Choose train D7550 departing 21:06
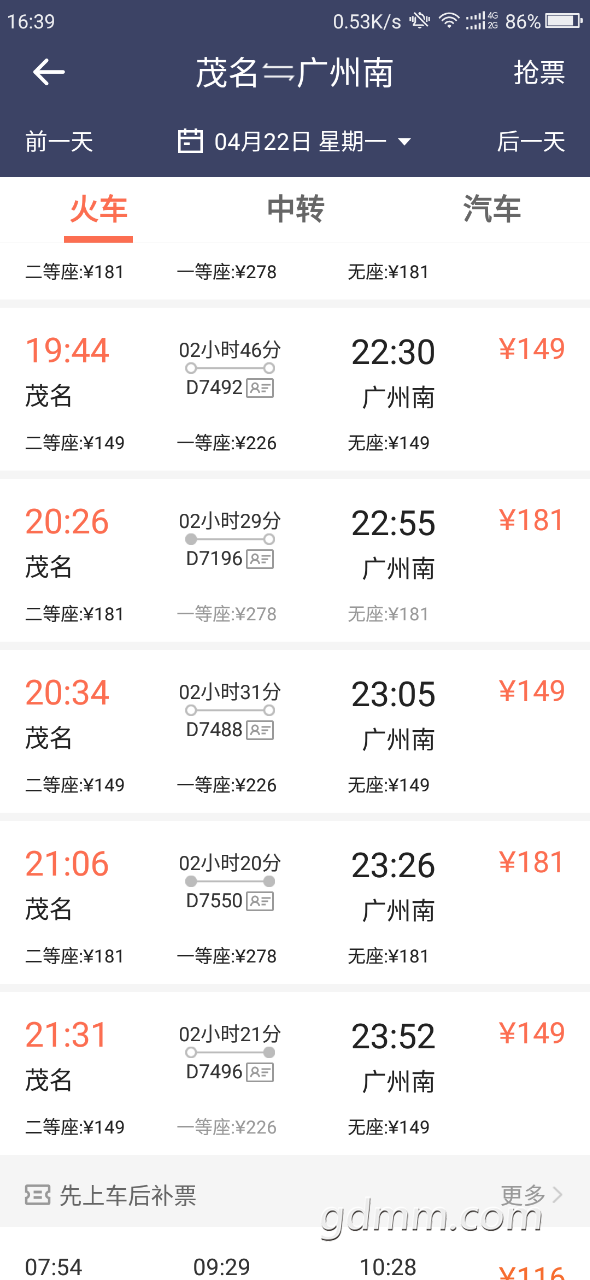Image resolution: width=590 pixels, height=1280 pixels. click(295, 904)
